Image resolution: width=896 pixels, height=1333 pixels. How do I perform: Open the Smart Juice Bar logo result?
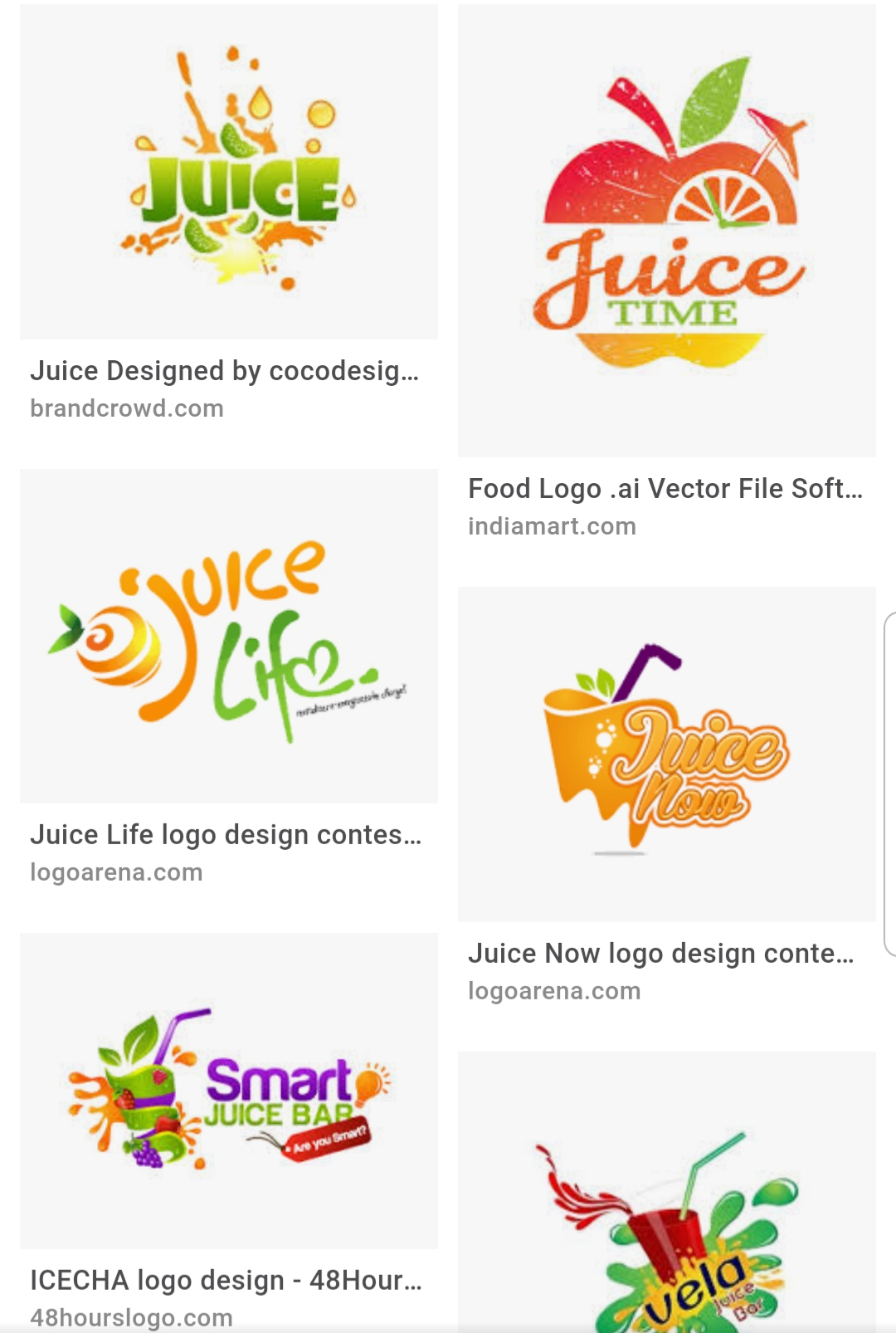pos(229,1090)
